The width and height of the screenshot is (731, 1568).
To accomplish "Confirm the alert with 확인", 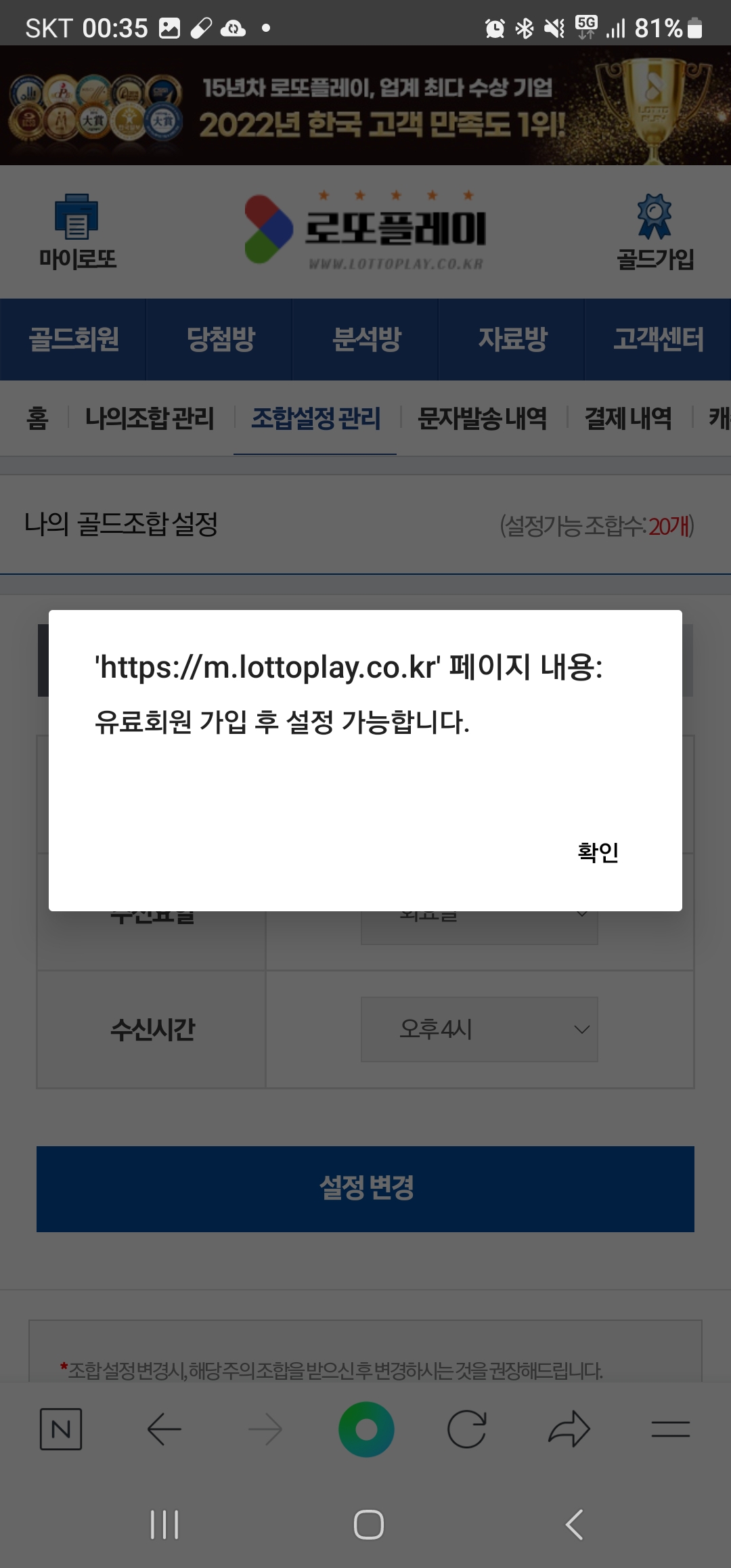I will point(598,852).
